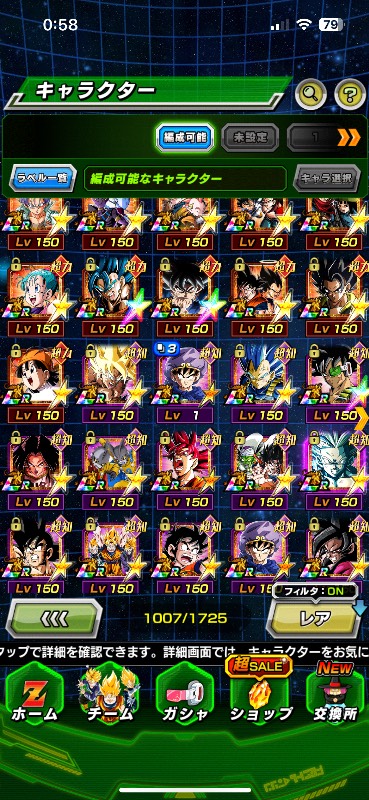
Task: Open the question mark help icon
Action: point(350,94)
